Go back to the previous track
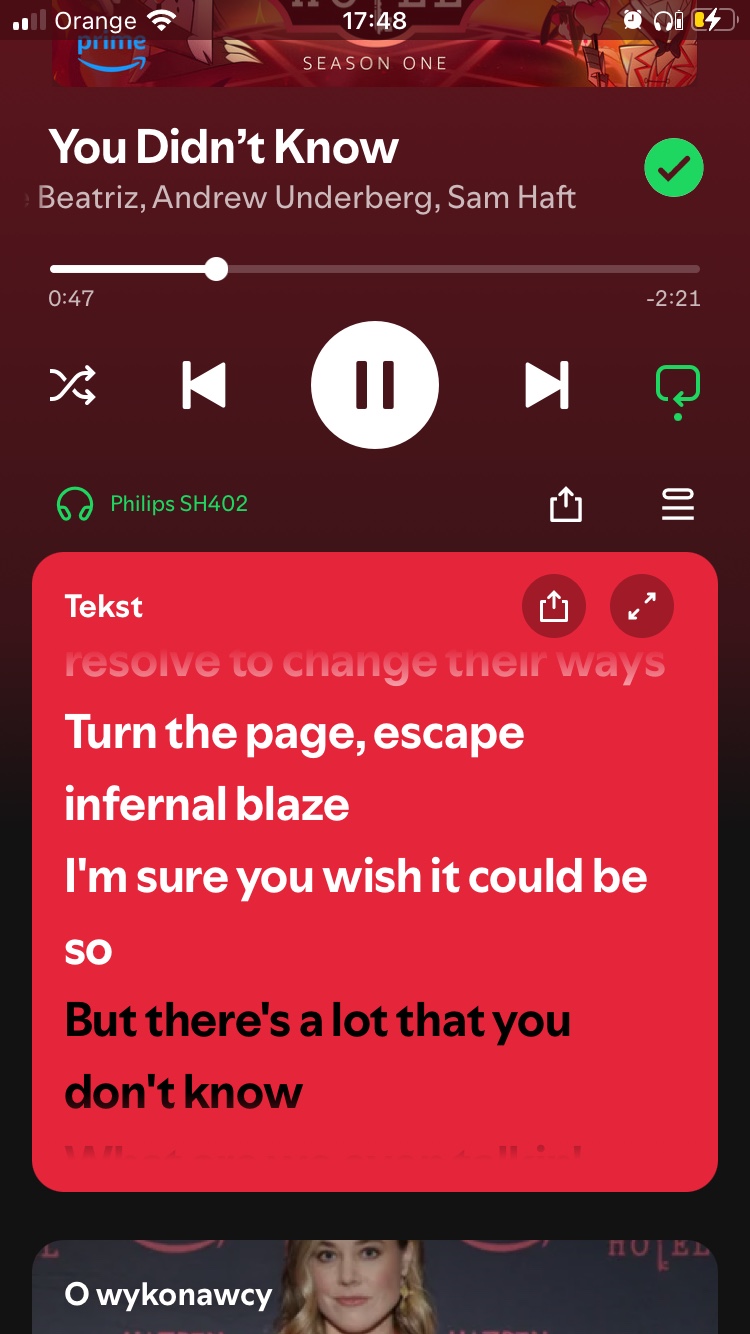This screenshot has width=750, height=1334. pos(204,385)
